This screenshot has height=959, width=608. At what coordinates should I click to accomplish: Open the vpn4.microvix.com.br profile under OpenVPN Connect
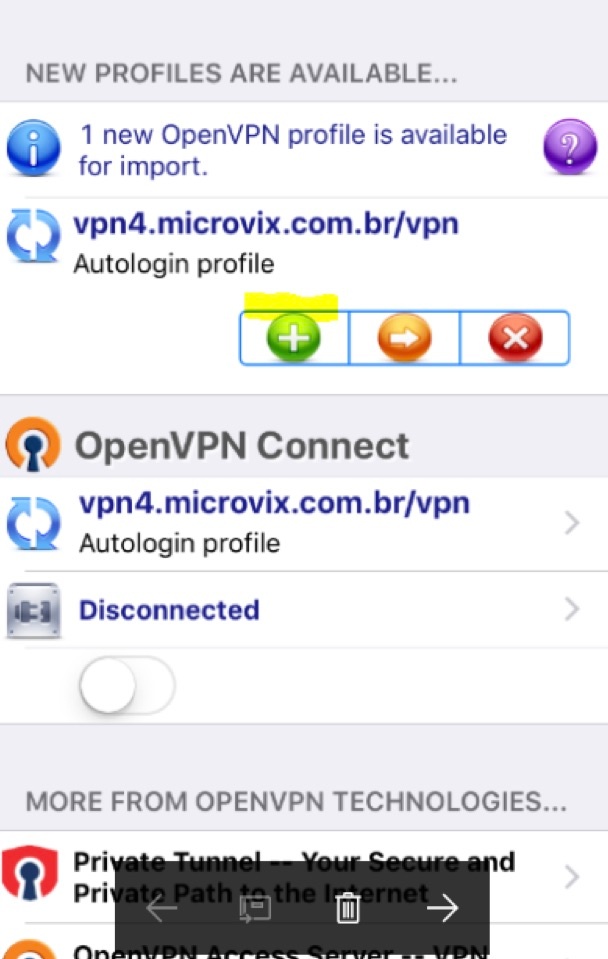pos(300,522)
